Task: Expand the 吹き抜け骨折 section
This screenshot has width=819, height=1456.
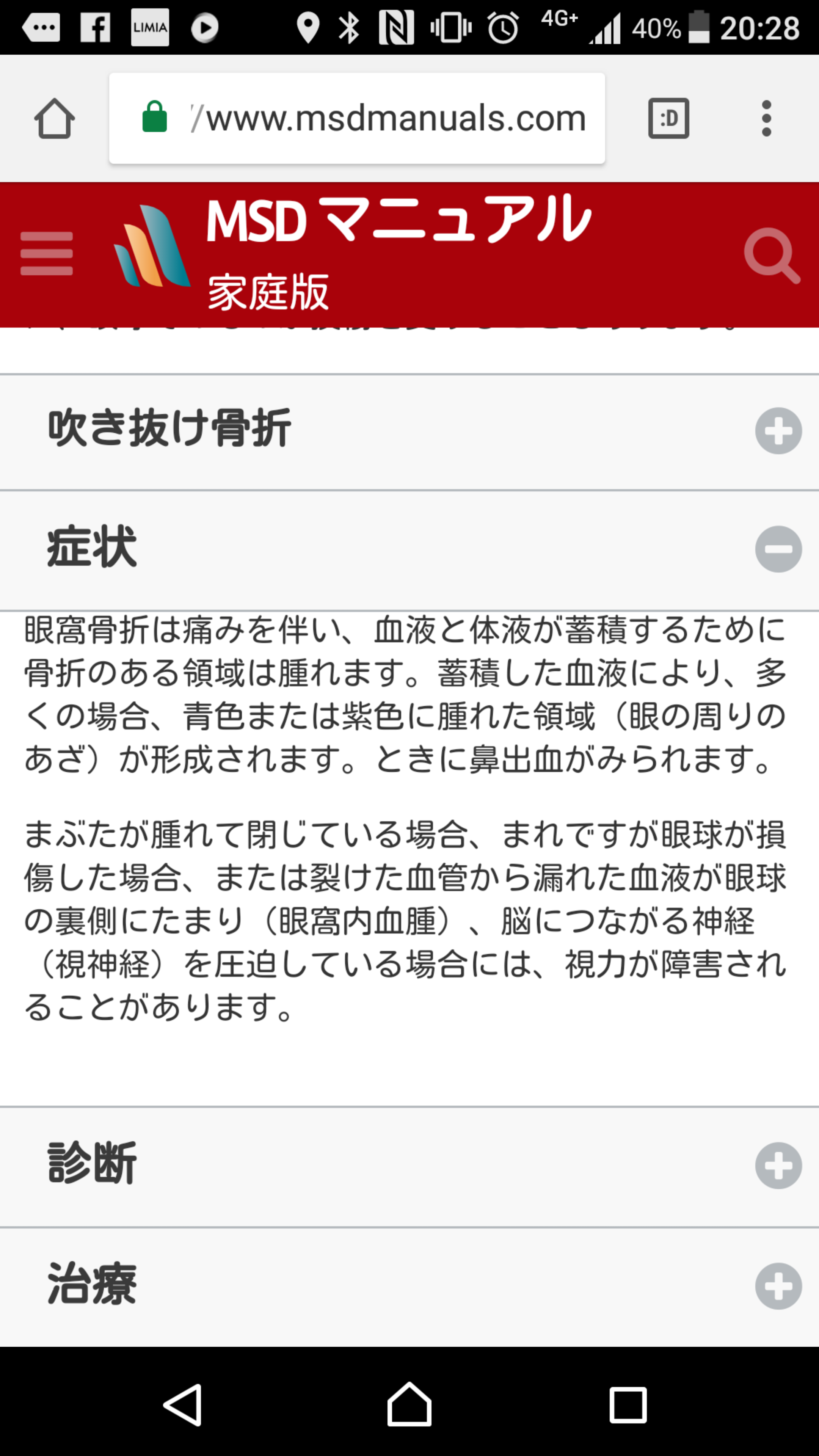Action: coord(778,431)
